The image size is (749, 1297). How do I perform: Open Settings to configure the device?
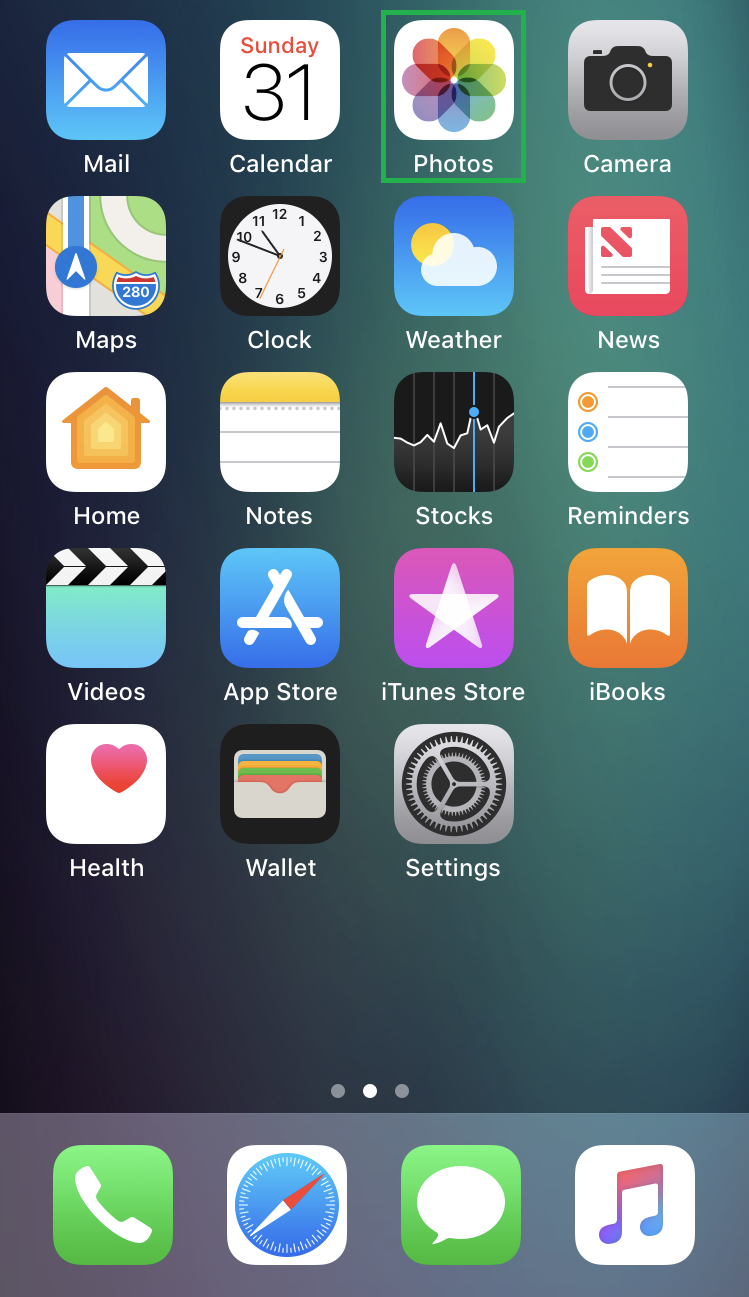point(453,784)
